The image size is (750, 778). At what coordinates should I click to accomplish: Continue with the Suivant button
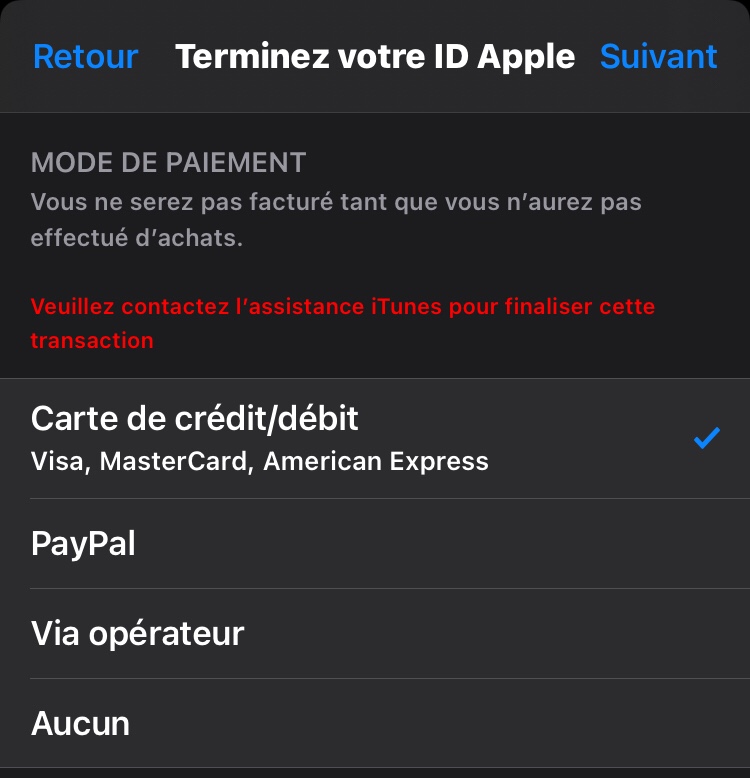click(658, 56)
